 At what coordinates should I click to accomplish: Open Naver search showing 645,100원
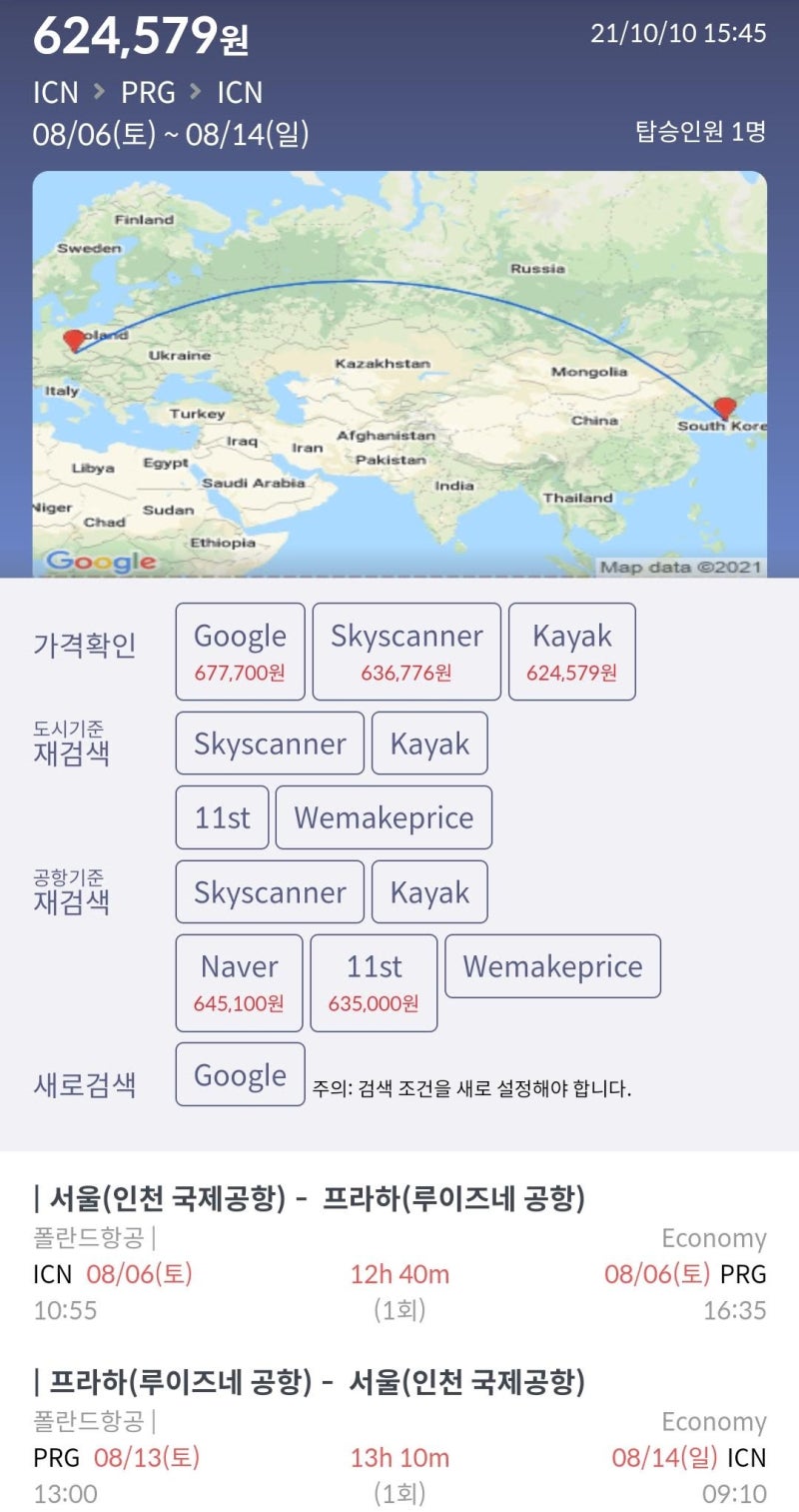(240, 980)
